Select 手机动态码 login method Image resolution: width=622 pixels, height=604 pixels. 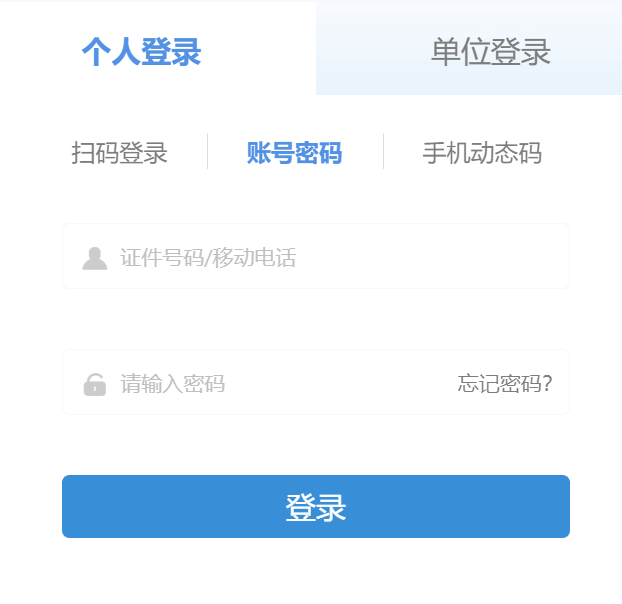[481, 153]
